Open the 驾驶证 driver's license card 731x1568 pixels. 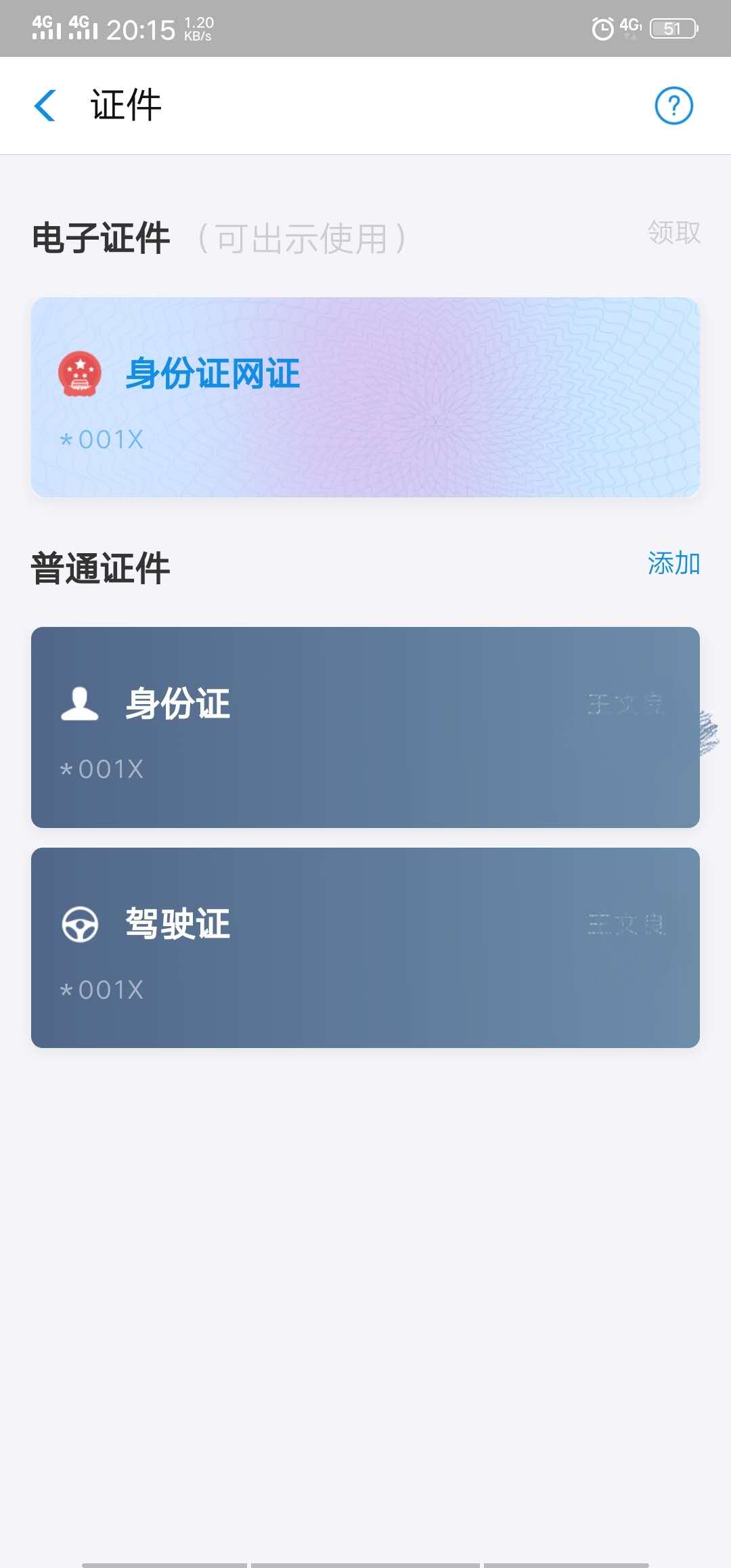365,948
